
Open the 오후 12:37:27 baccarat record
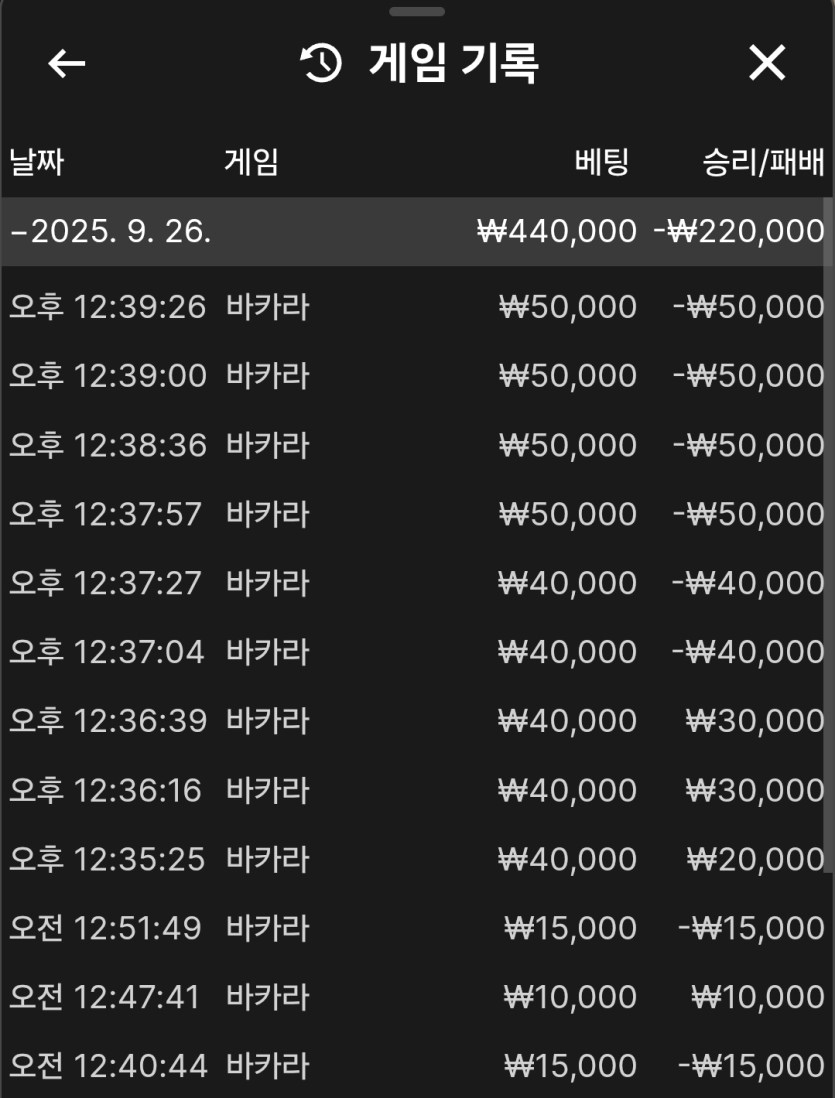(415, 583)
